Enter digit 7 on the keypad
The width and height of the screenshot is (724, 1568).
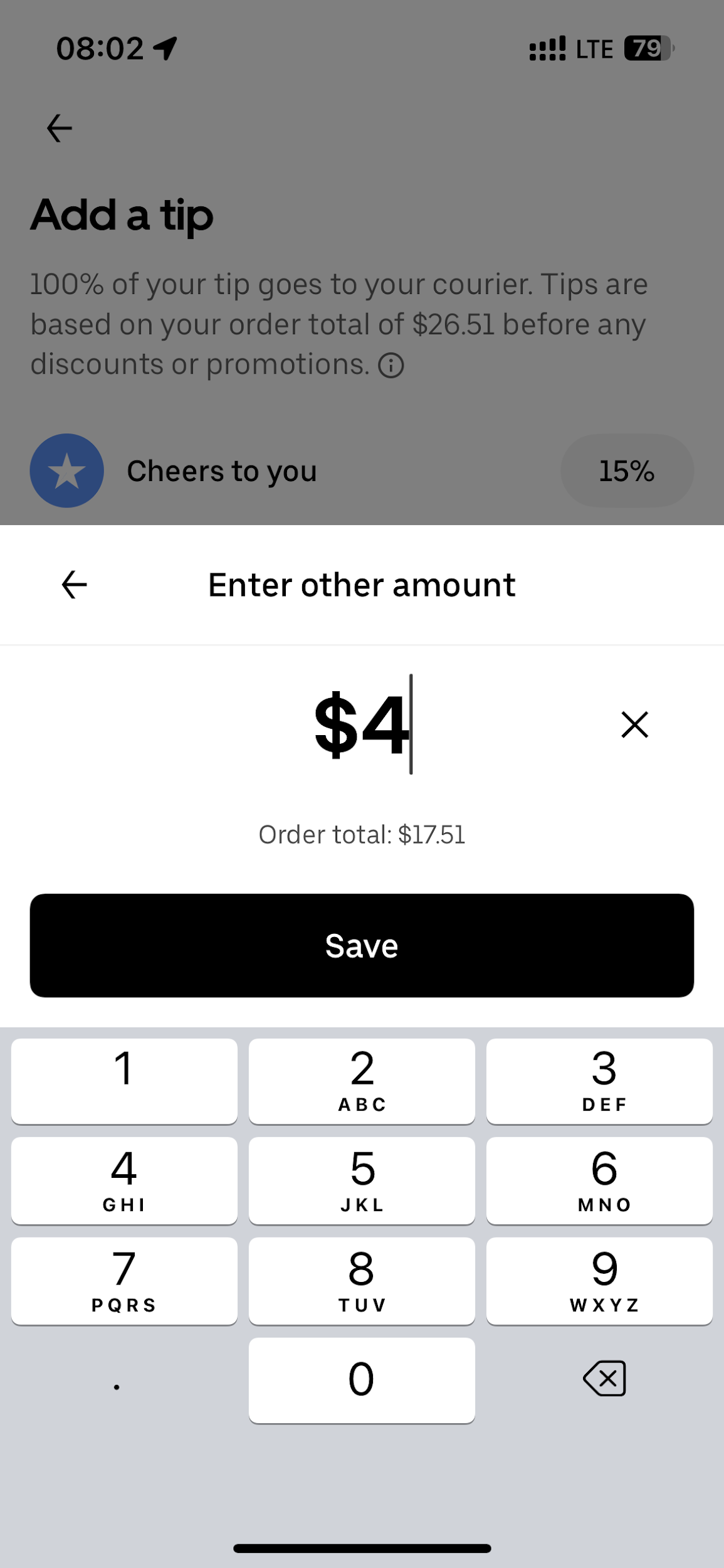[124, 1280]
